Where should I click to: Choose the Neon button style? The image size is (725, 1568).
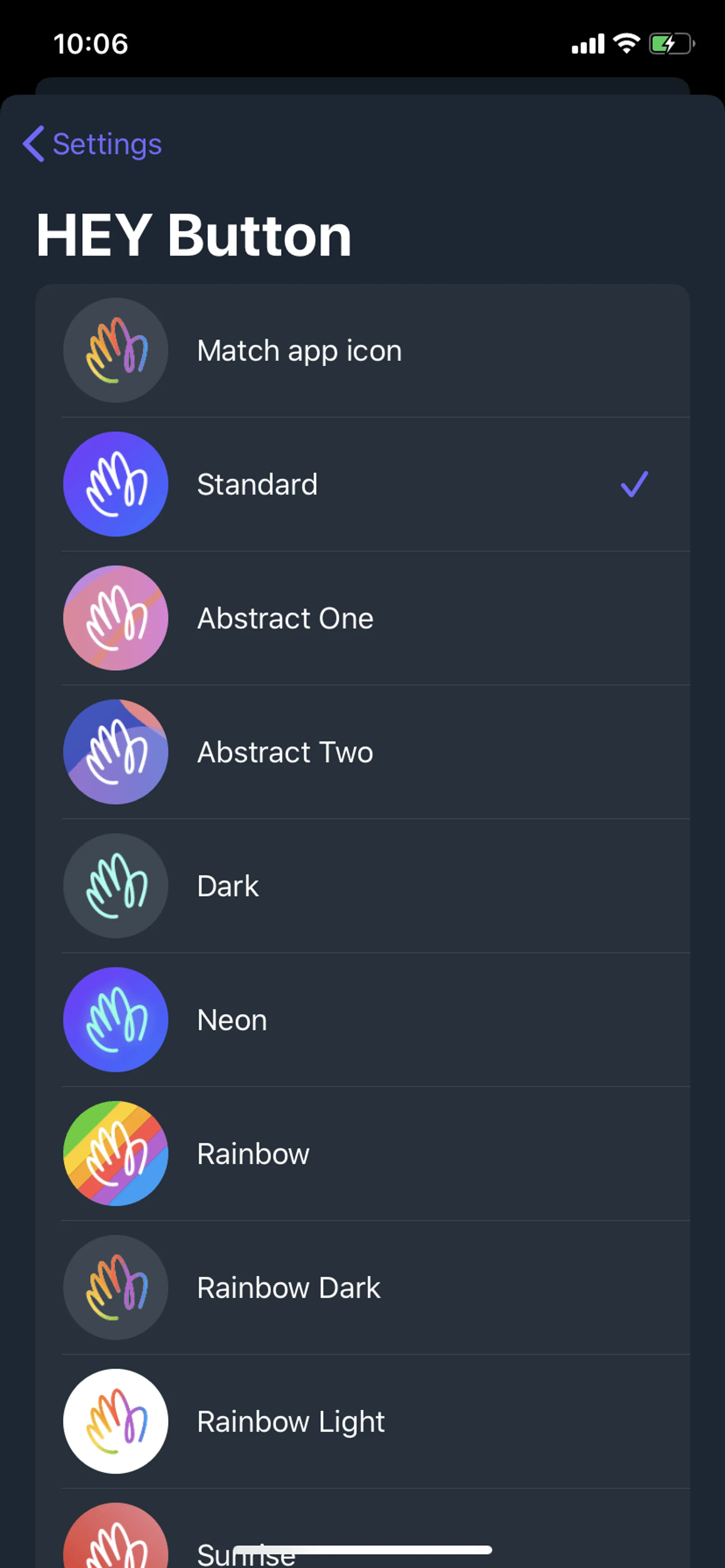point(362,1020)
